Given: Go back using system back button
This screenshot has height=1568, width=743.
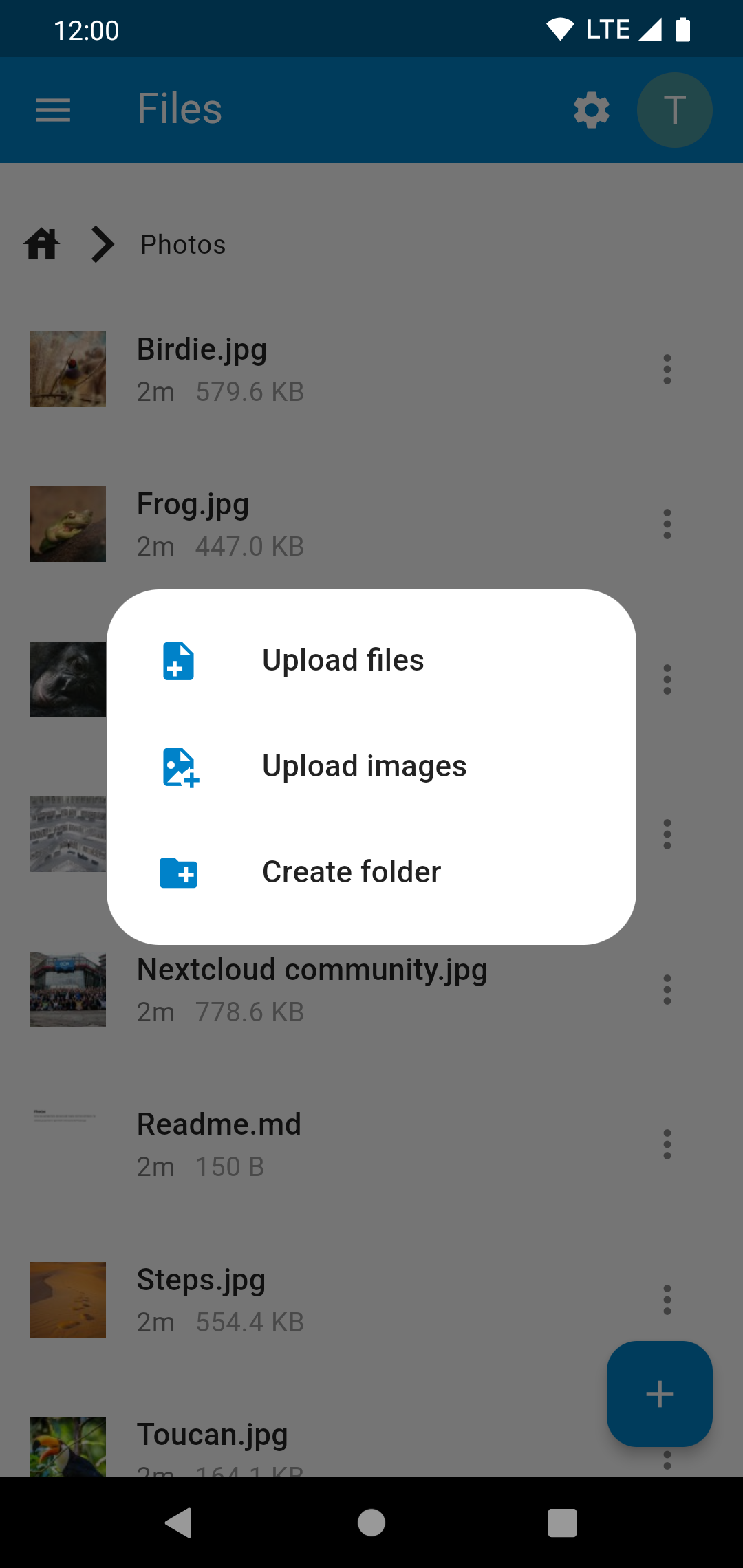Looking at the screenshot, I should click(x=180, y=1523).
